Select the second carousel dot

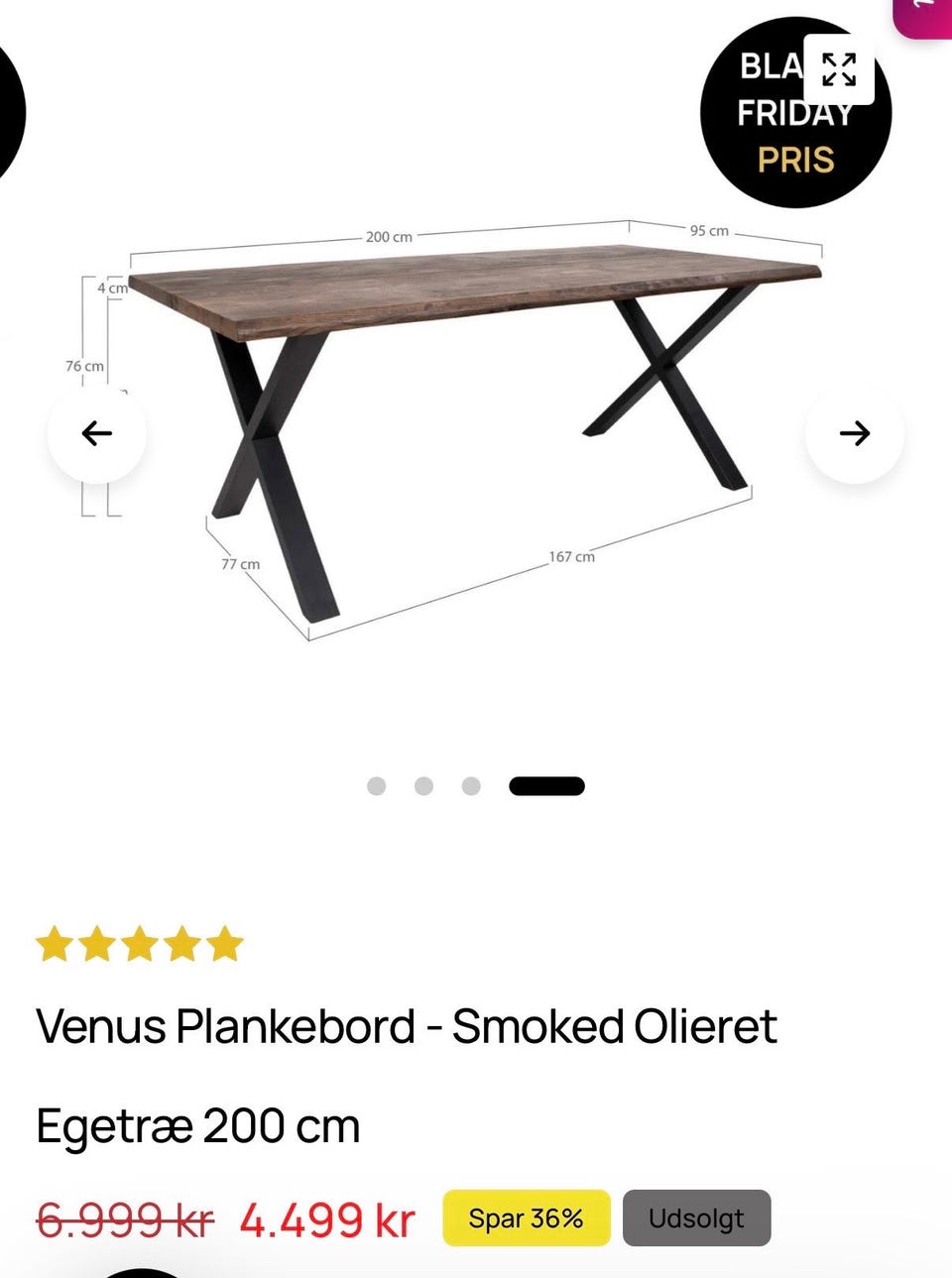tap(424, 786)
